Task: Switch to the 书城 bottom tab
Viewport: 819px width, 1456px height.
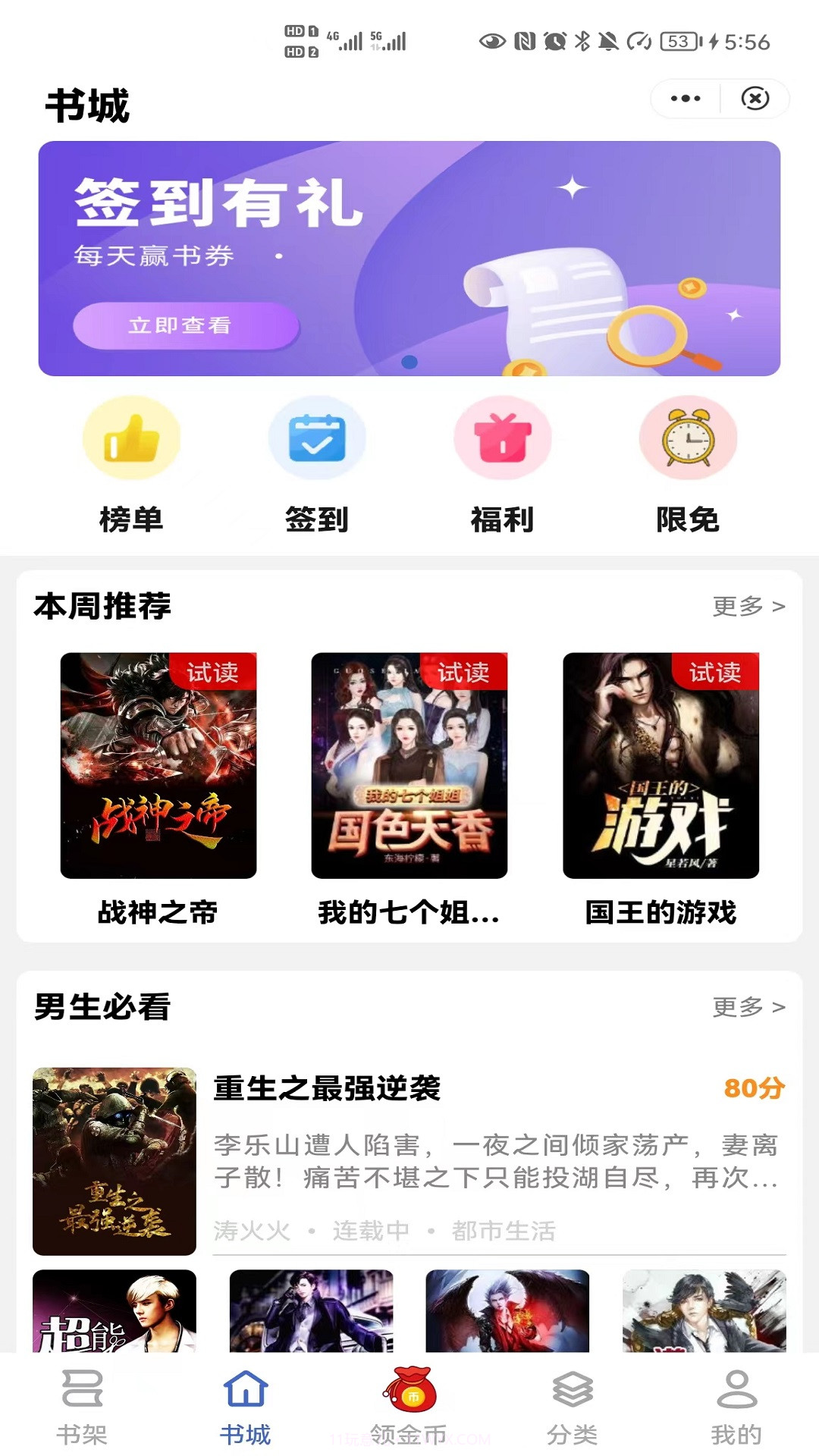Action: [x=246, y=1407]
